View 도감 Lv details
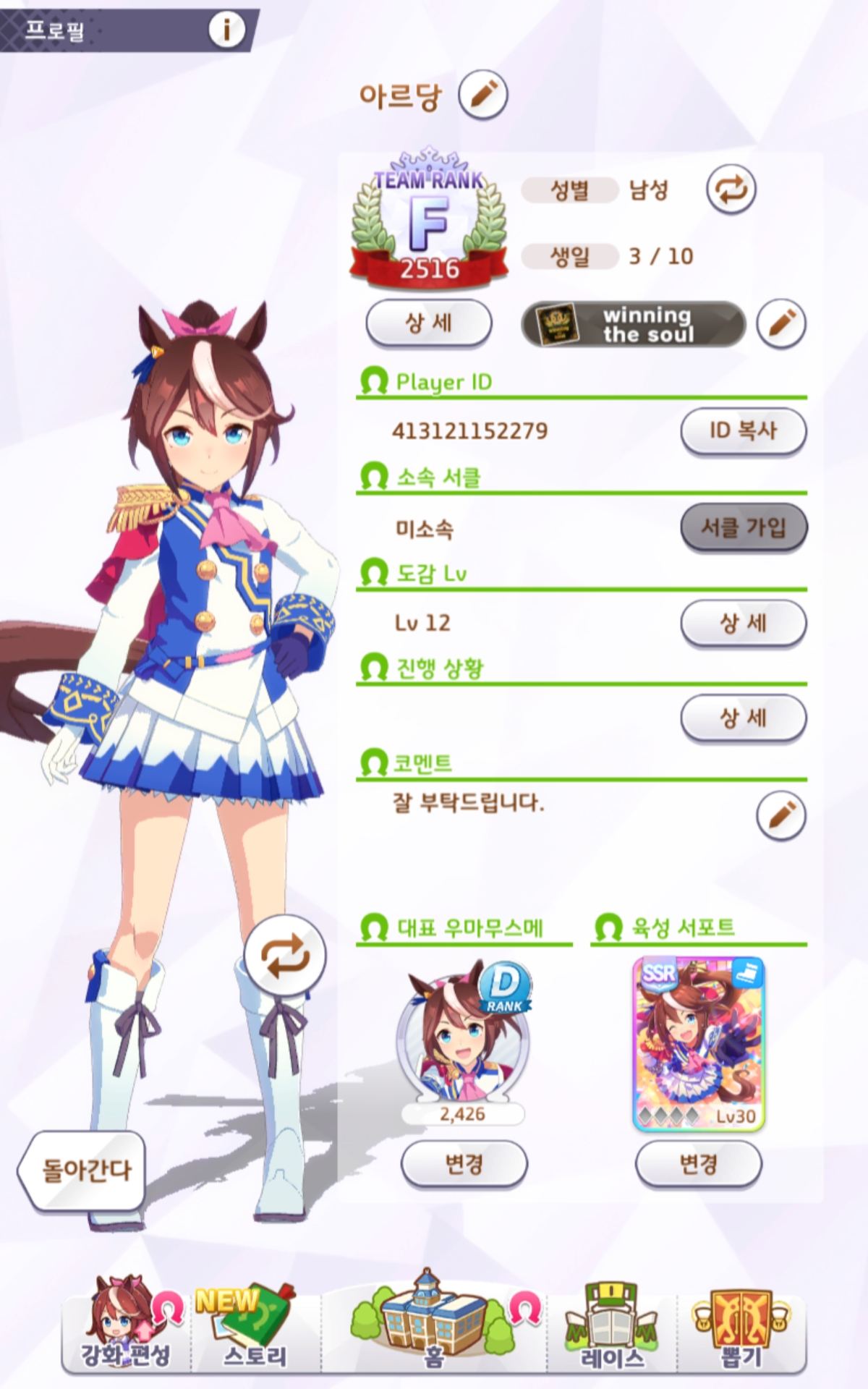 pos(743,622)
